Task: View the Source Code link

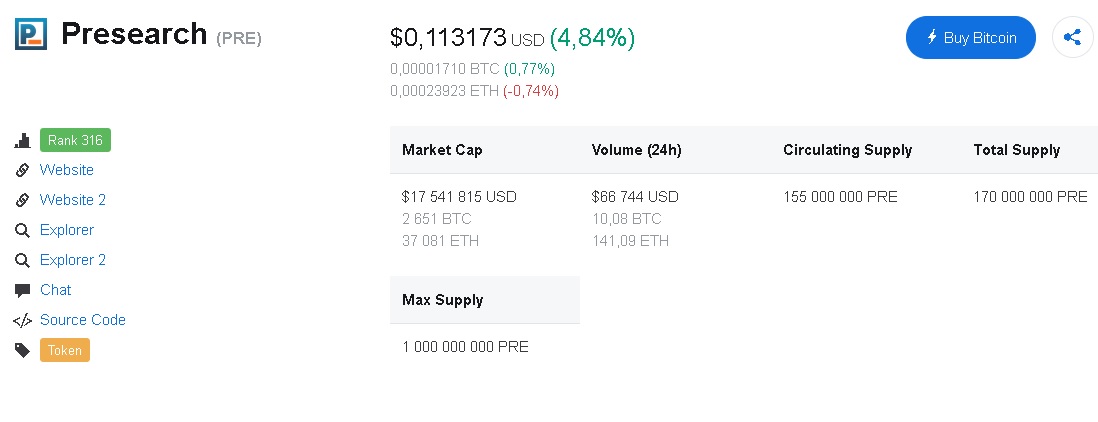Action: pos(82,320)
